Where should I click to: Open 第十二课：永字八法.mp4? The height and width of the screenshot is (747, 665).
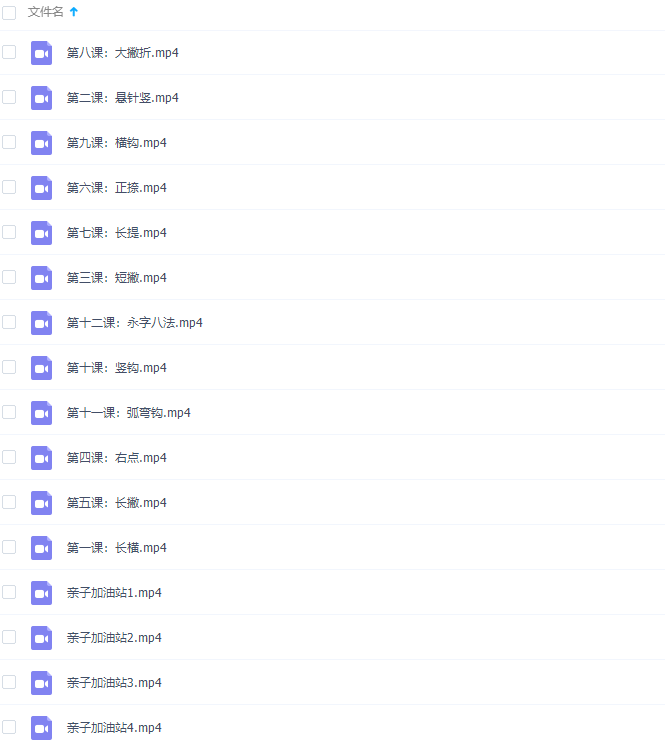point(134,323)
